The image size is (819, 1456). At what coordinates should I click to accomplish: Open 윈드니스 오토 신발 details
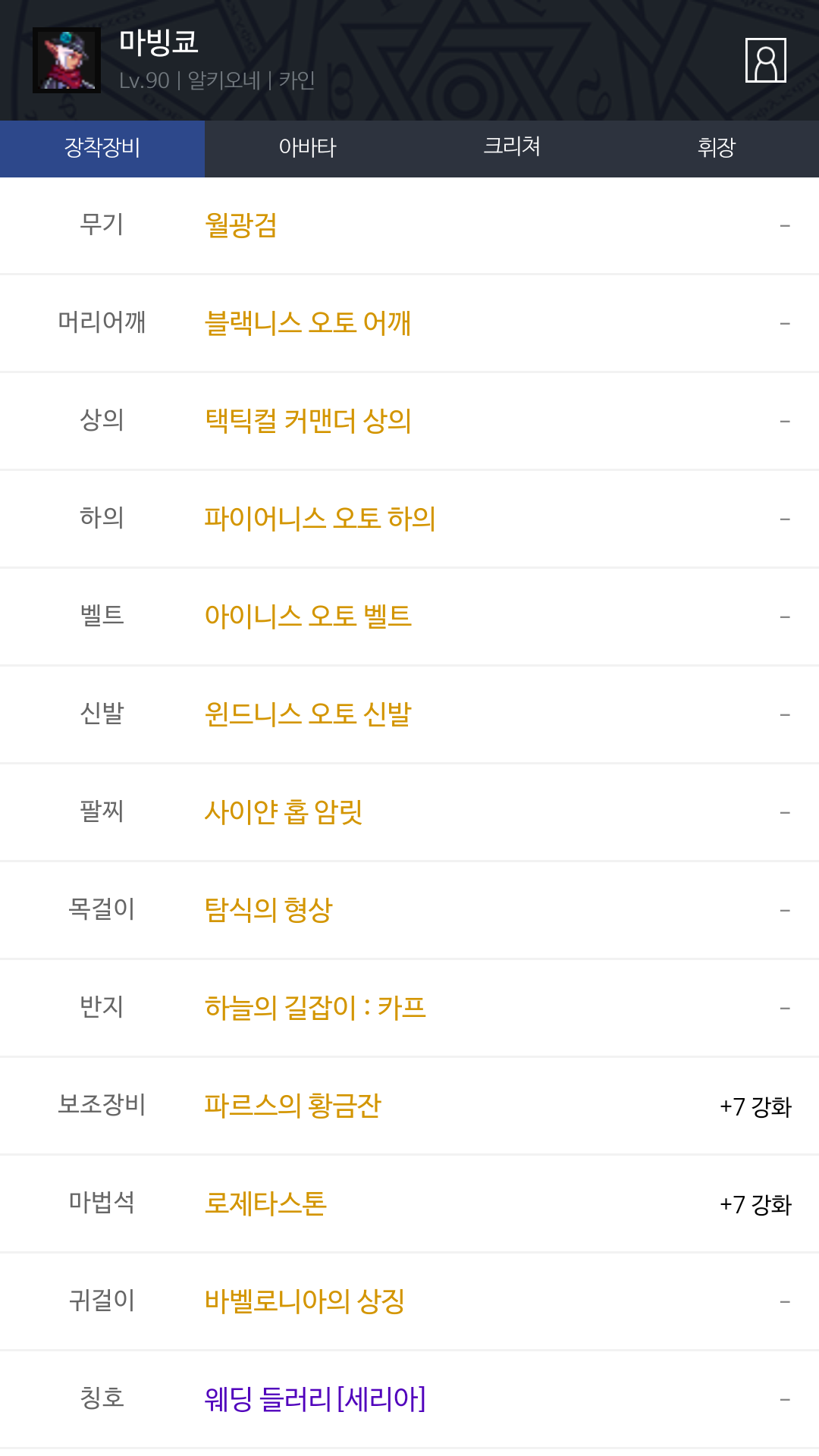coord(308,714)
